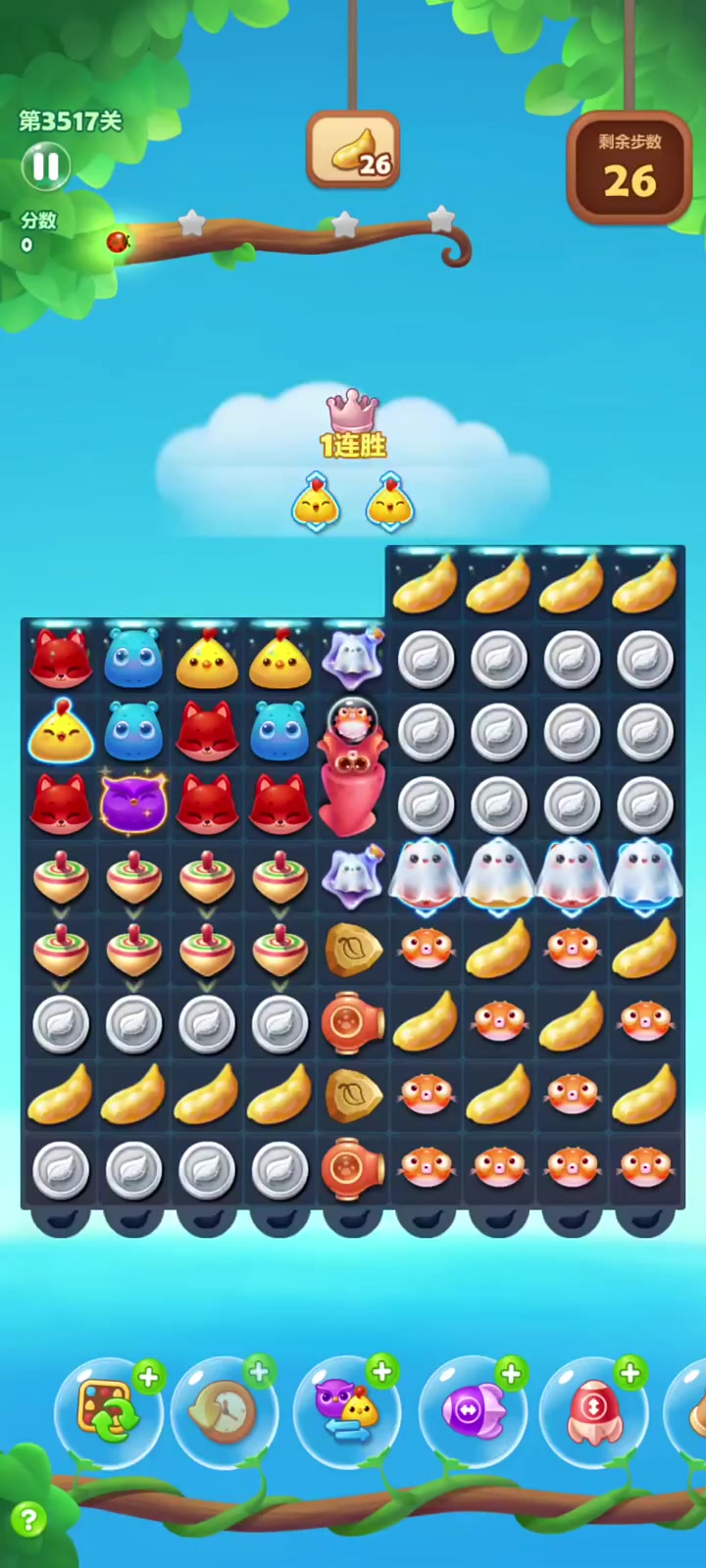Use the purple fish booster
The image size is (706, 1568).
(x=474, y=1413)
